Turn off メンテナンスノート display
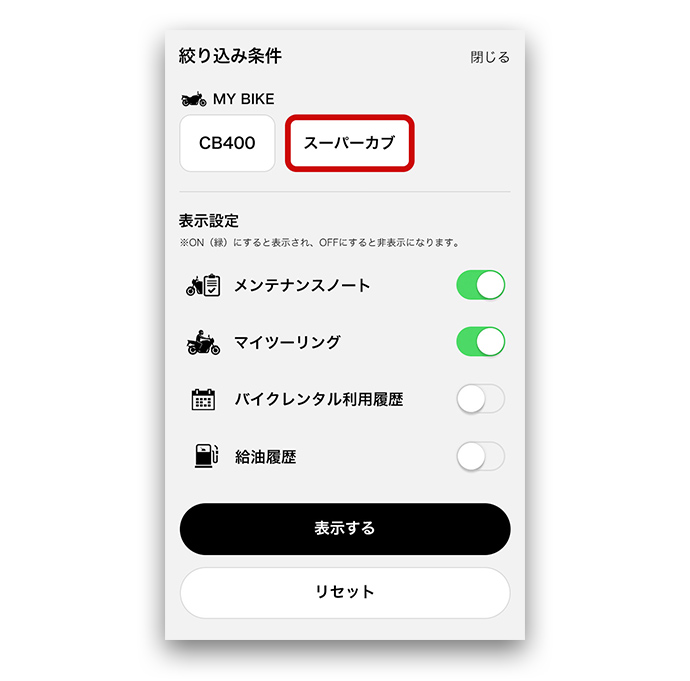 click(x=481, y=285)
